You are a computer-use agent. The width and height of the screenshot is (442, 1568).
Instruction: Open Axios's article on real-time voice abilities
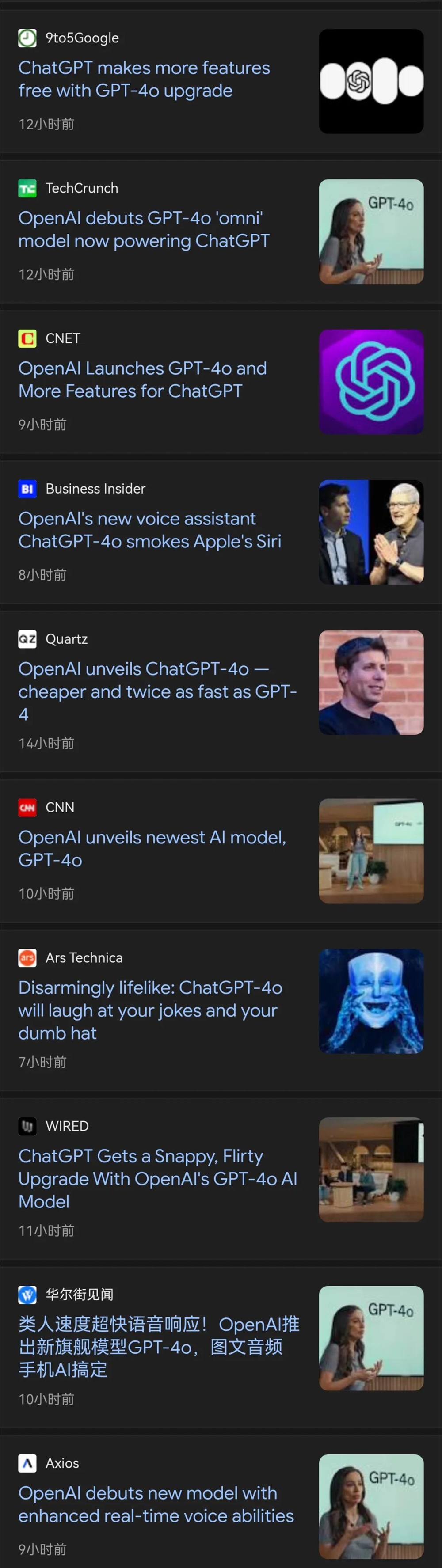[x=156, y=1505]
